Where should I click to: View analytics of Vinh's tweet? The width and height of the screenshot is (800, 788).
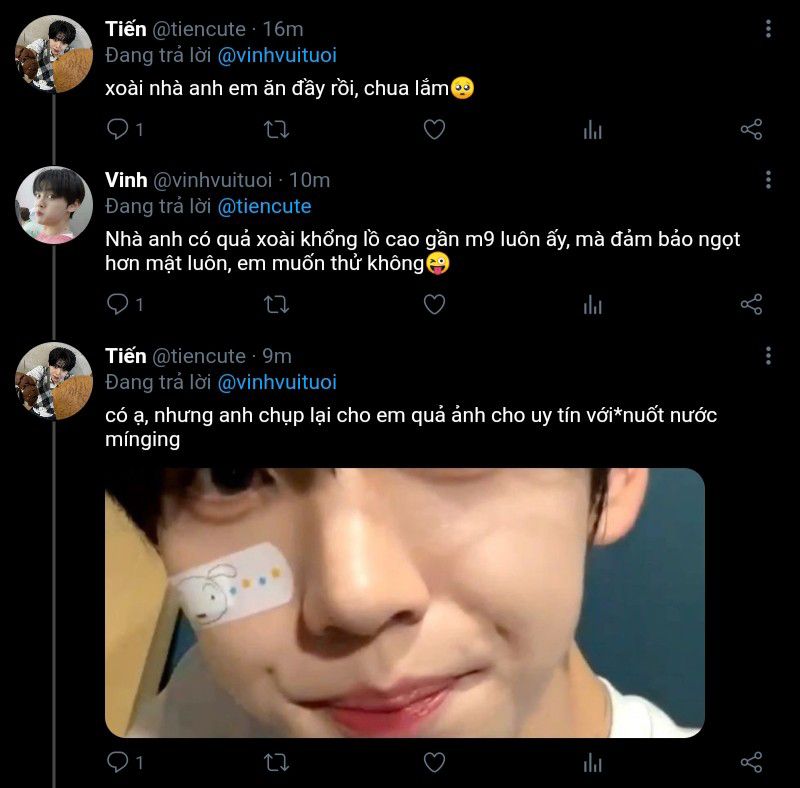click(x=593, y=304)
